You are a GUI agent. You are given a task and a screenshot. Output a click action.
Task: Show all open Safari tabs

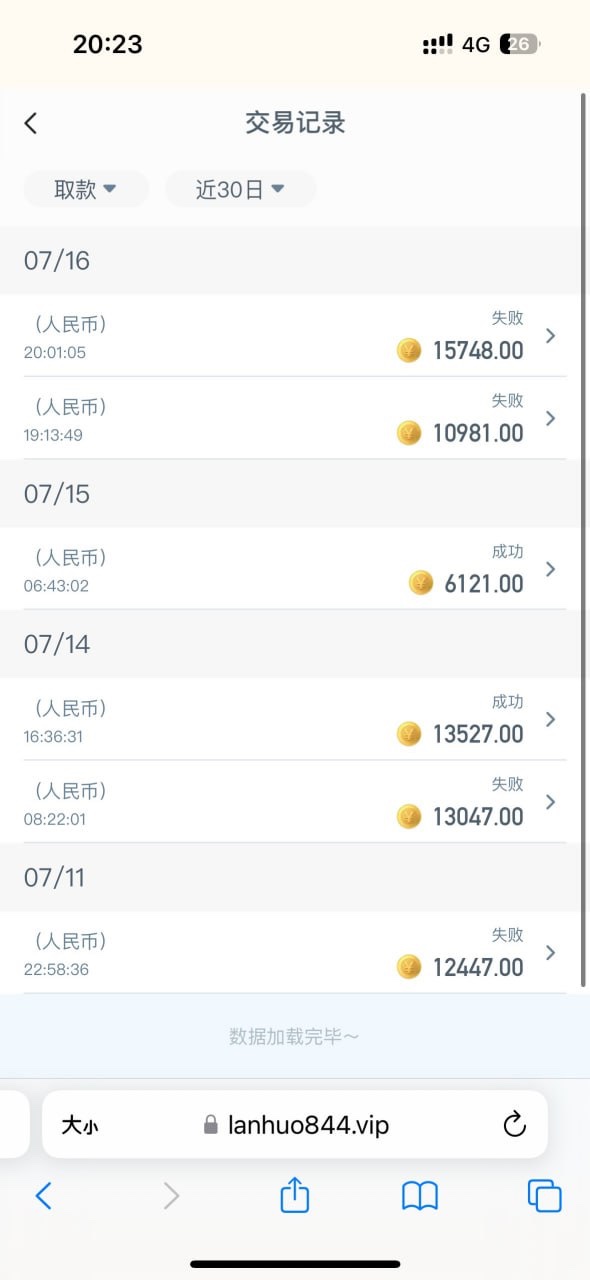point(545,1195)
